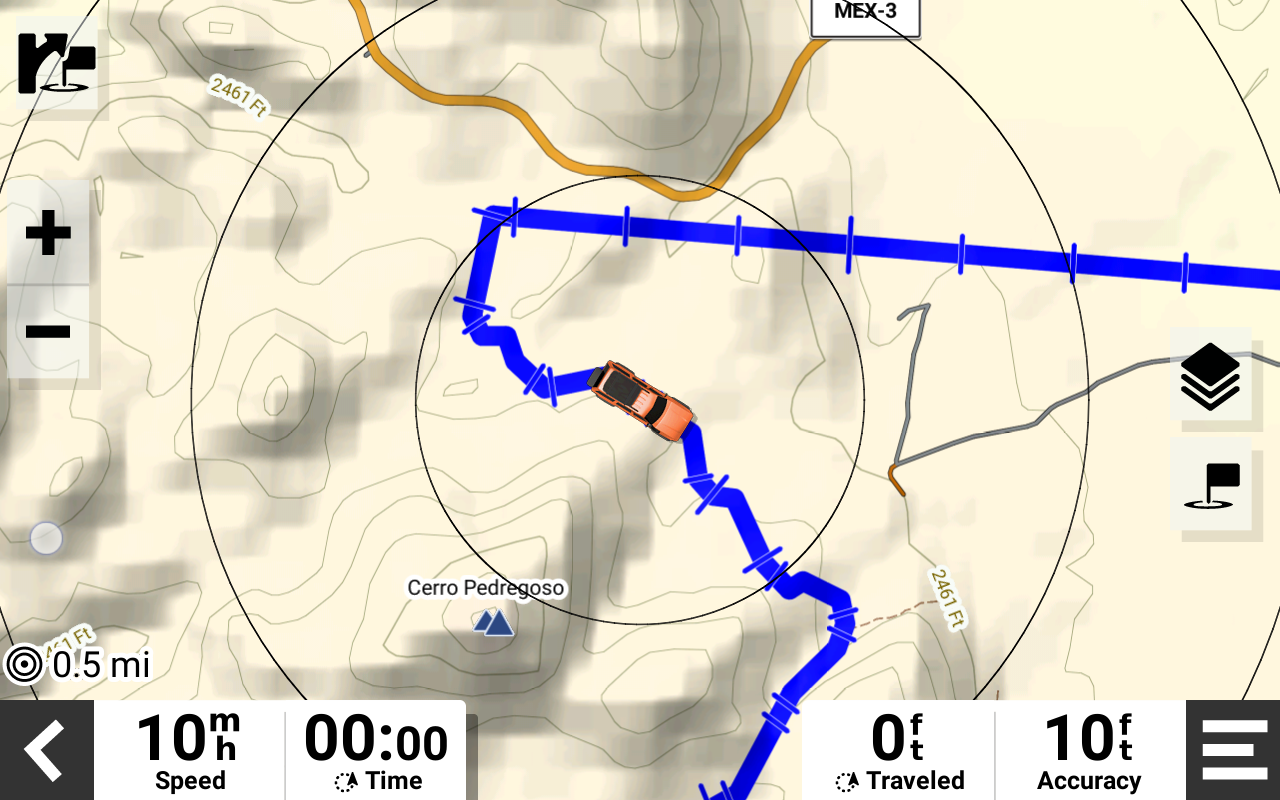Tap the Speed data field
Image resolution: width=1280 pixels, height=800 pixels.
tap(190, 752)
